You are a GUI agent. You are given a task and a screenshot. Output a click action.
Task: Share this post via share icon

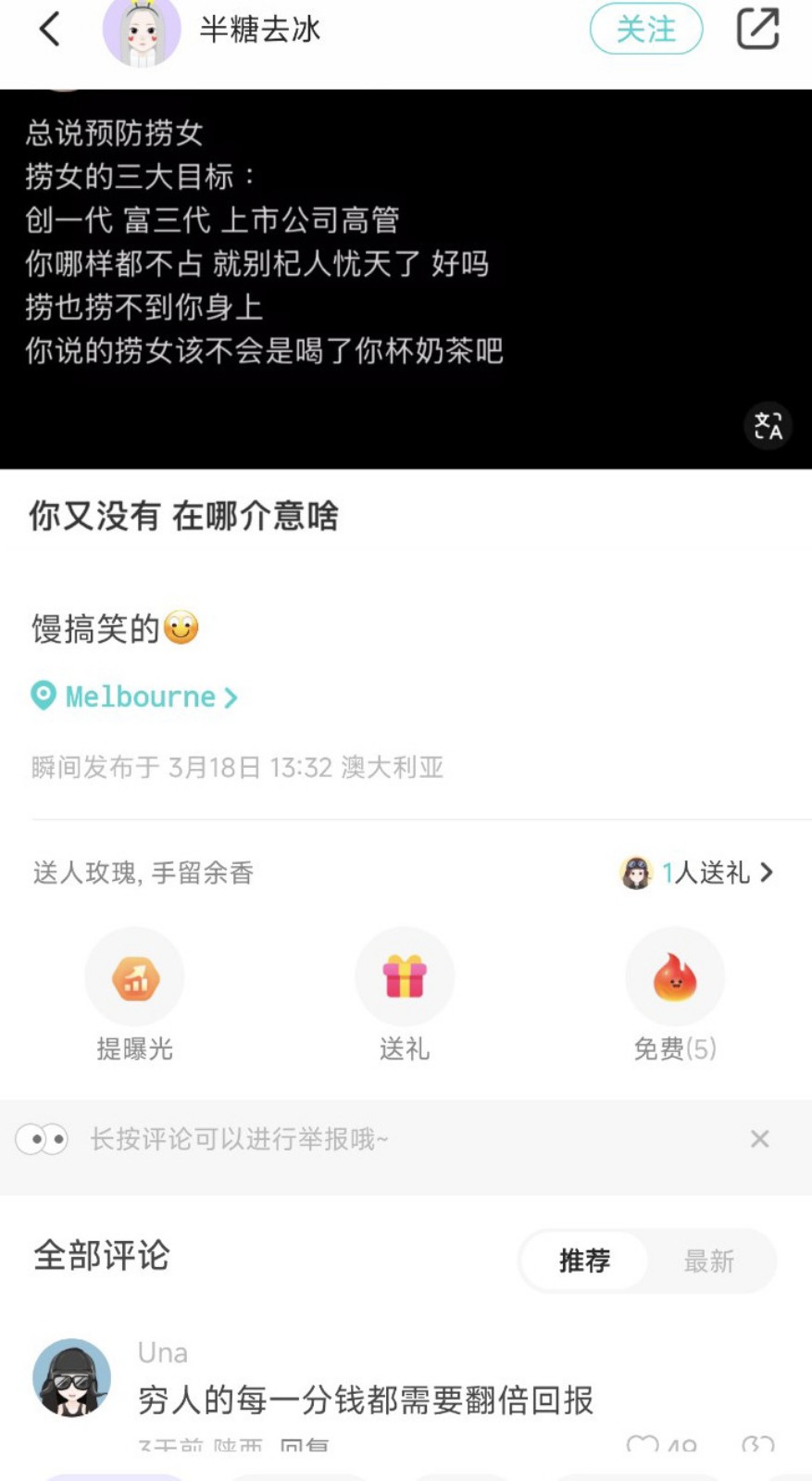pyautogui.click(x=757, y=29)
